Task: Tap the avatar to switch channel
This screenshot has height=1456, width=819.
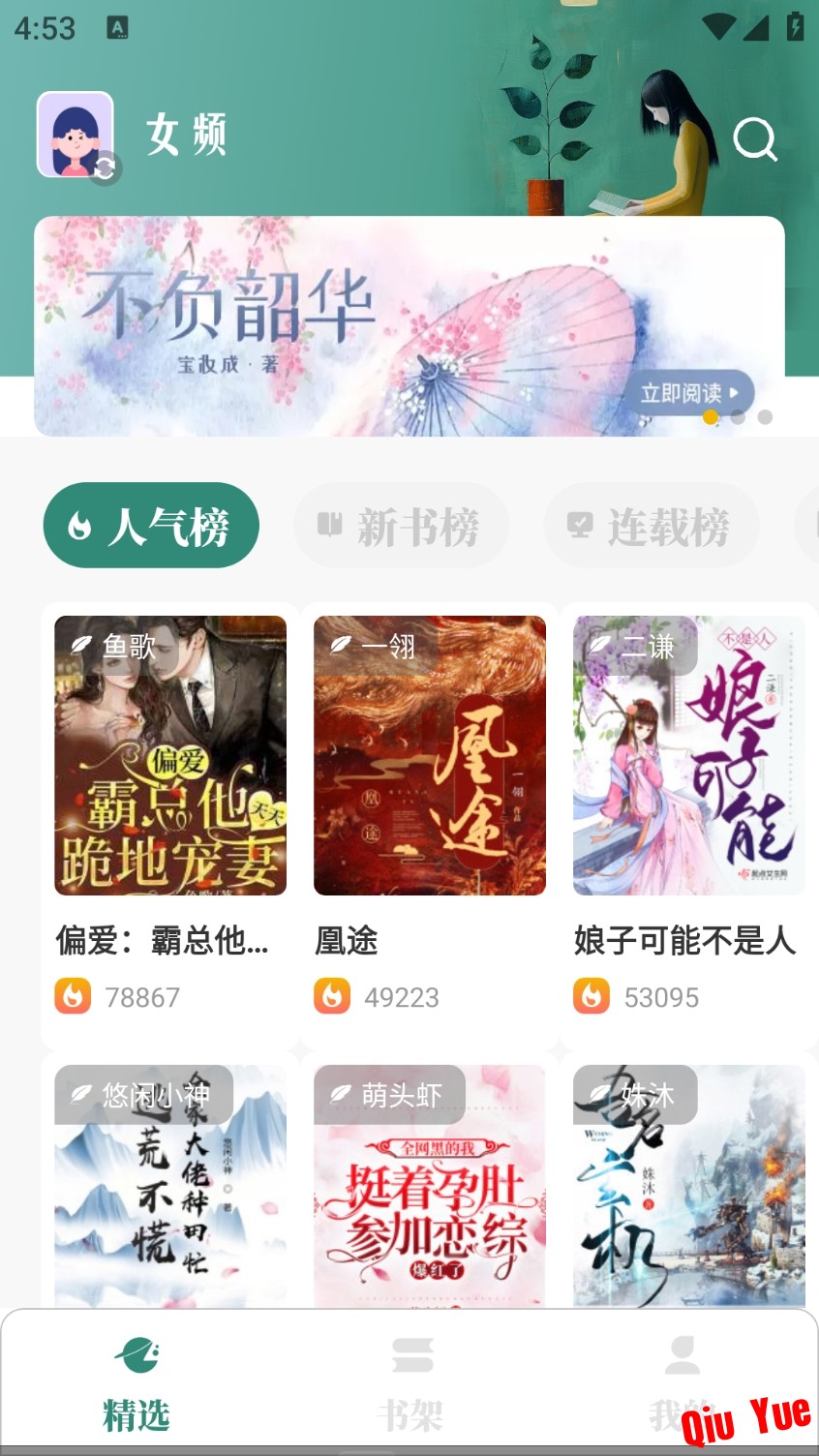Action: pos(76,136)
